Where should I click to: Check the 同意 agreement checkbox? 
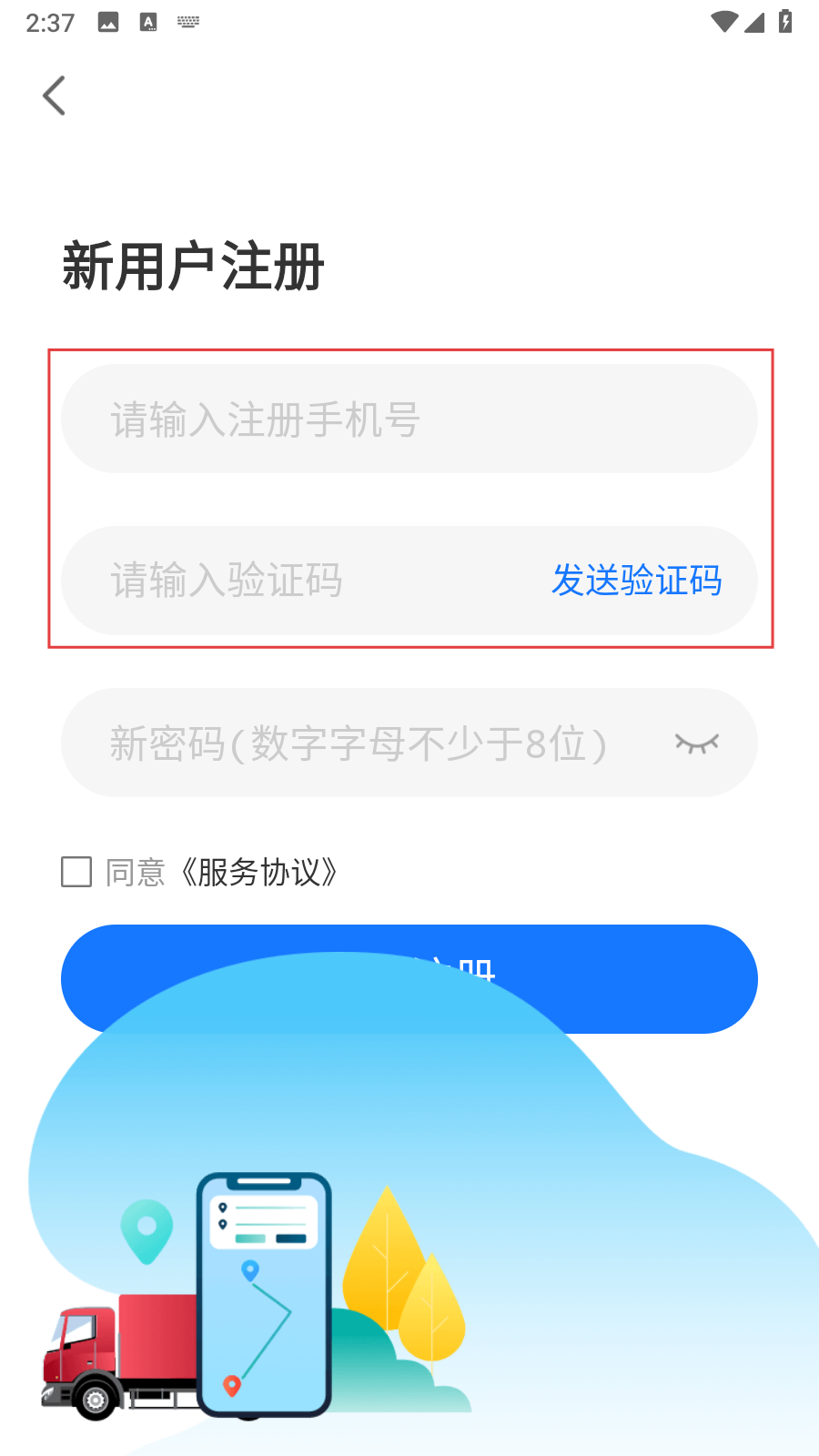click(76, 872)
